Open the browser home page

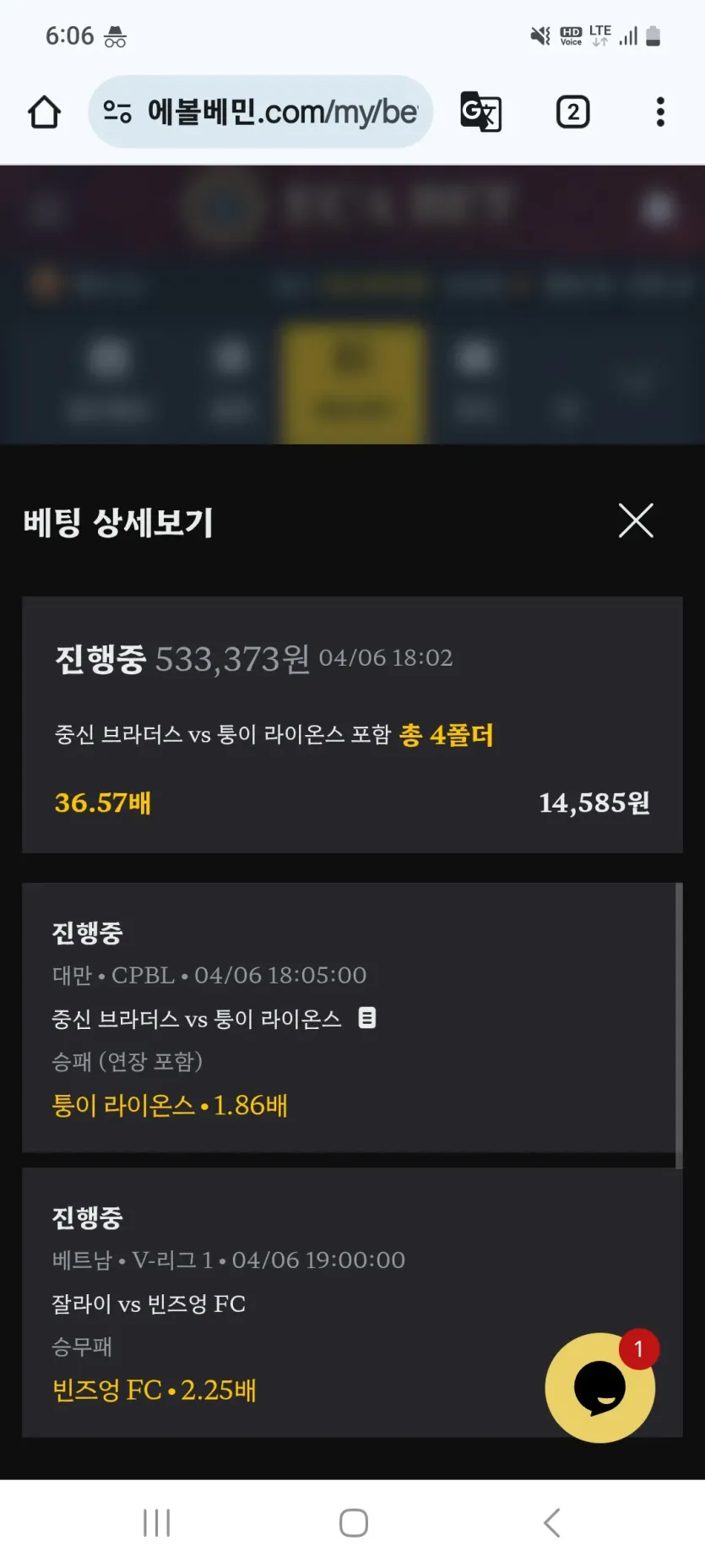[44, 112]
